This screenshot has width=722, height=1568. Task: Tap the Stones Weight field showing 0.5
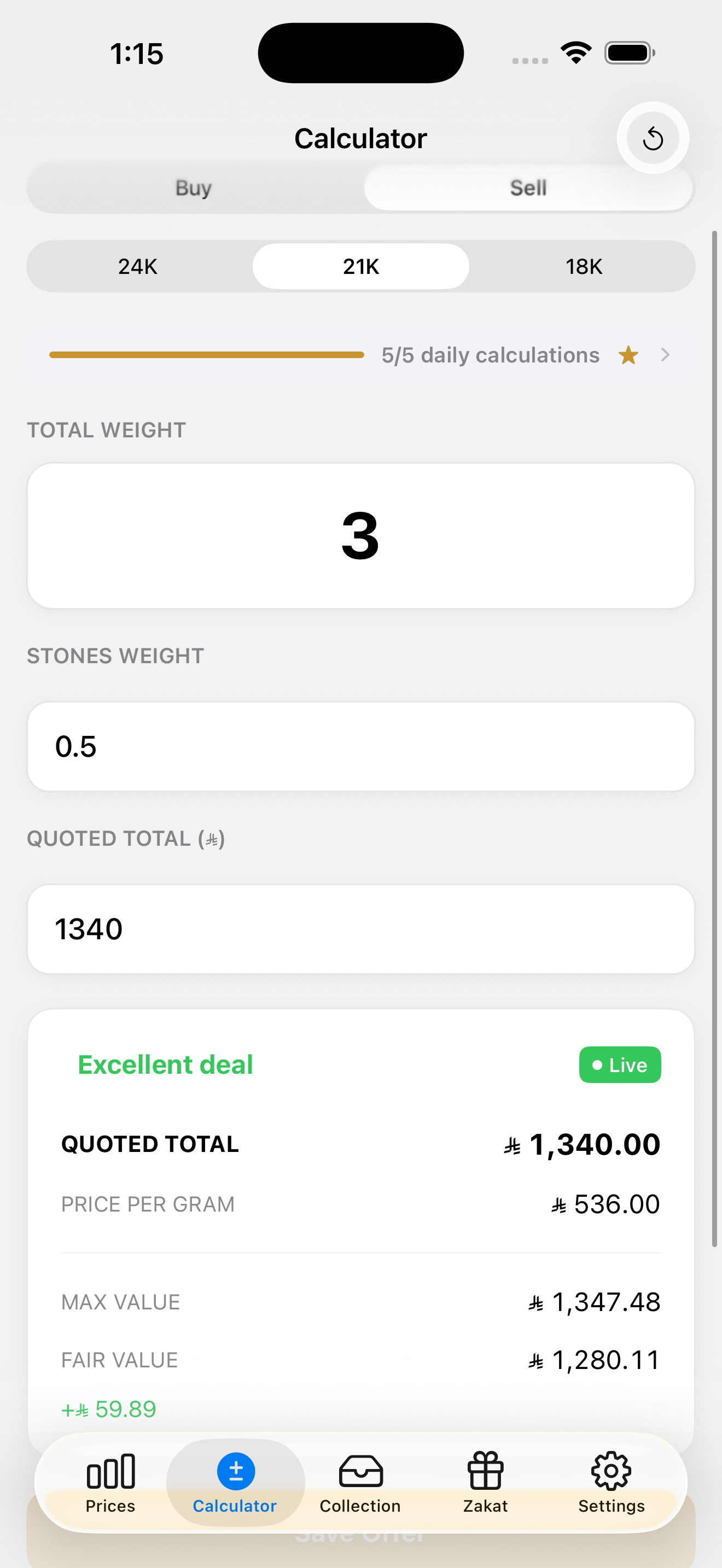(360, 746)
